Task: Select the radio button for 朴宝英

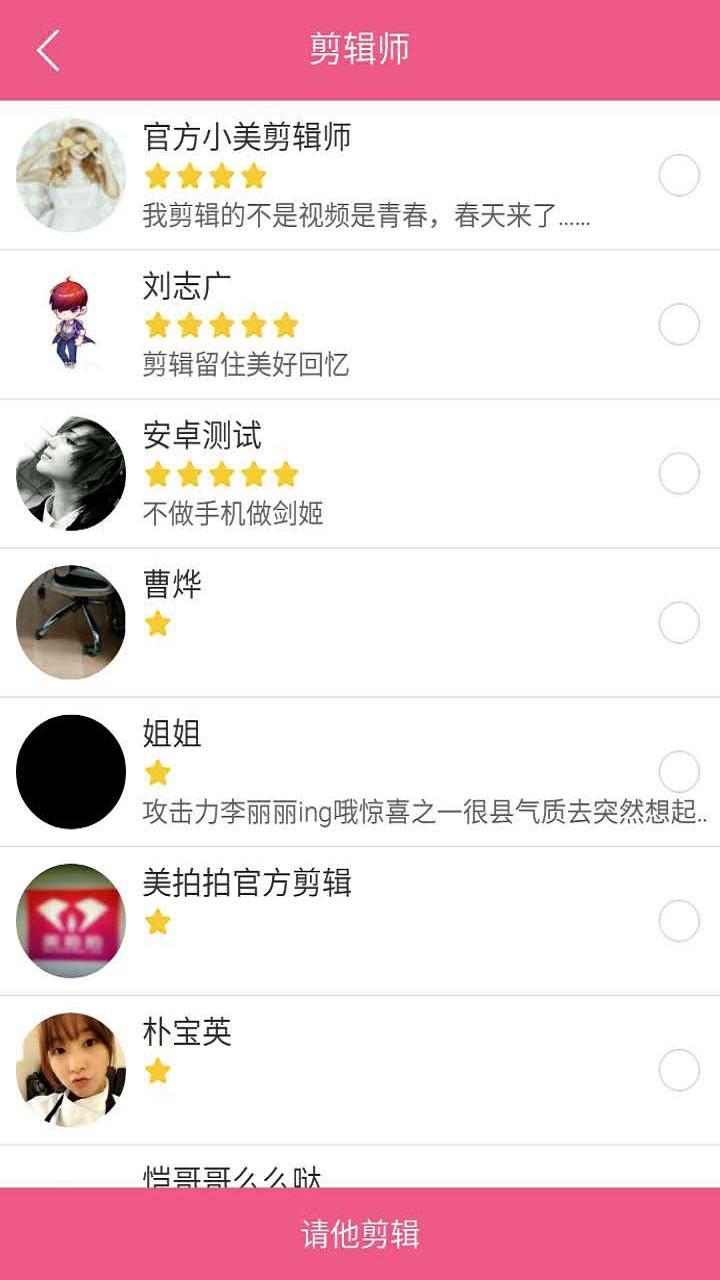Action: (679, 1070)
